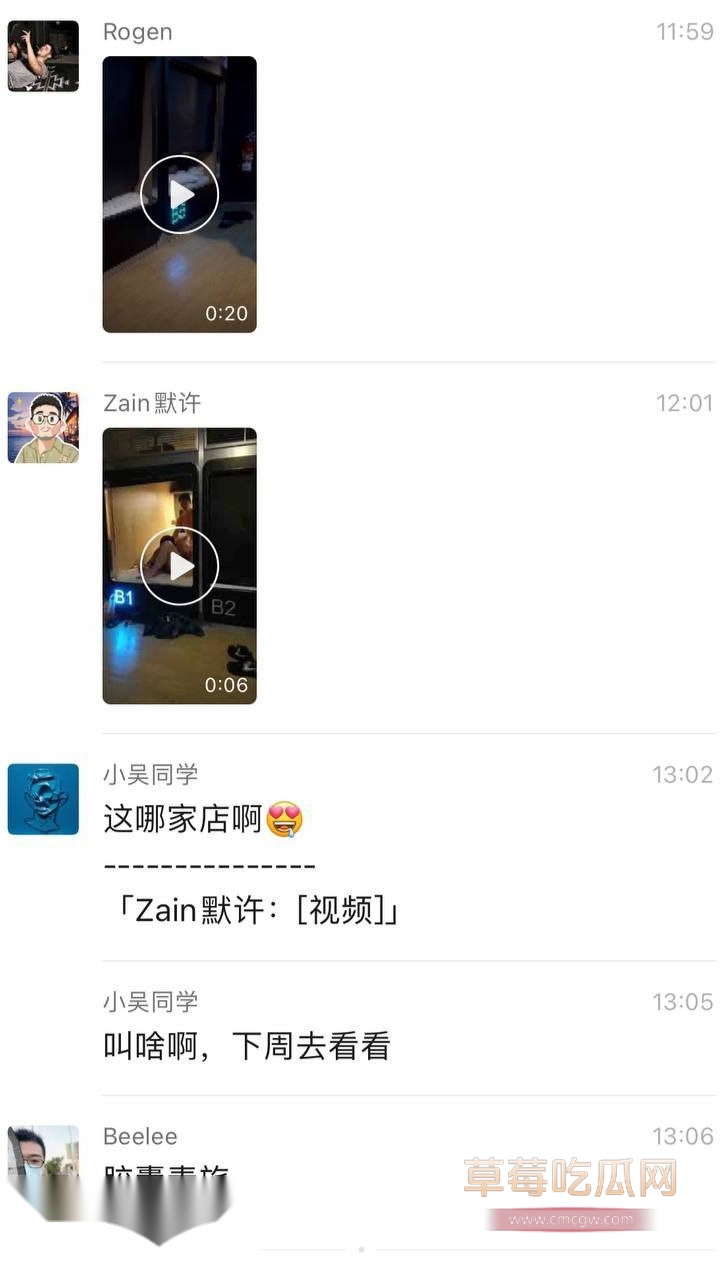This screenshot has width=723, height=1280.
Task: Play the 0:20 video from Rogen
Action: (180, 194)
